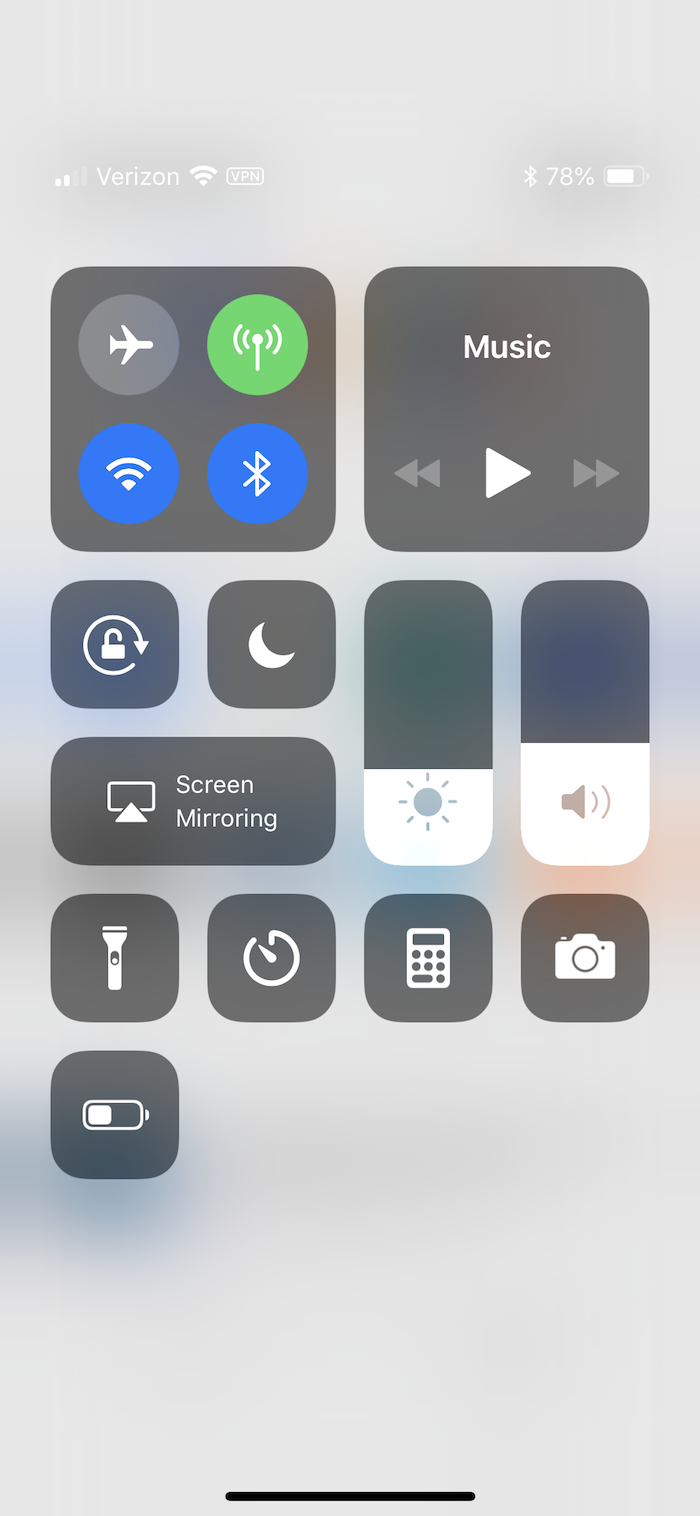
Task: Turn off Bluetooth
Action: (257, 474)
